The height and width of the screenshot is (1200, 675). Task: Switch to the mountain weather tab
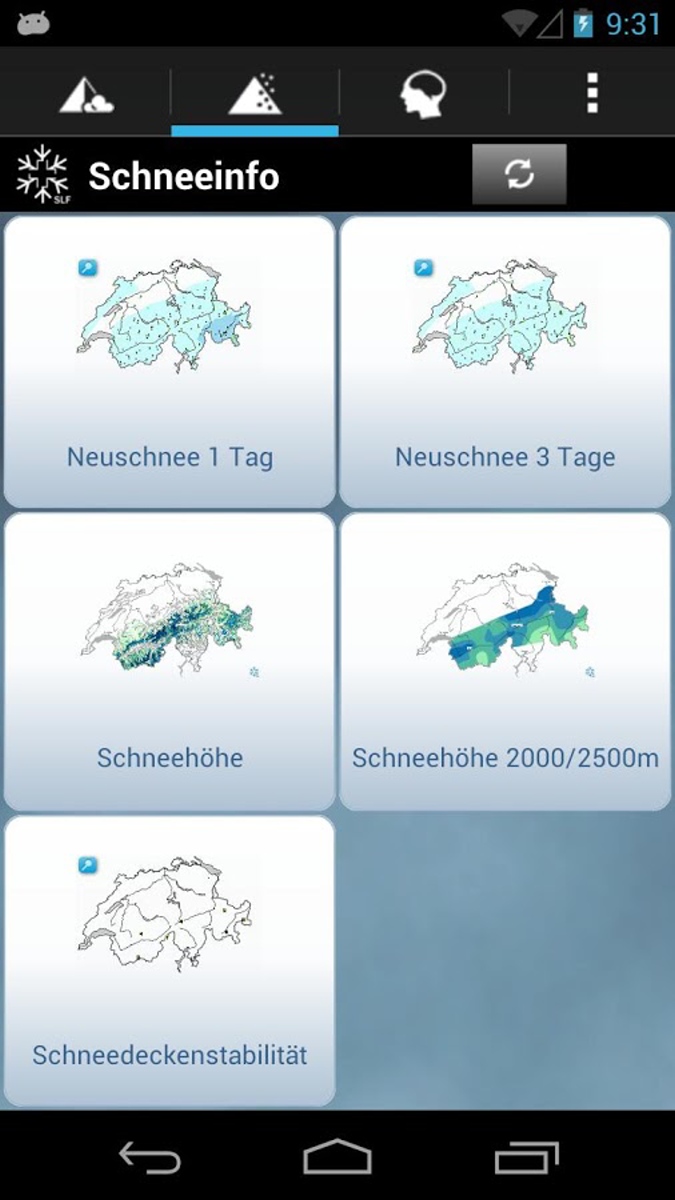click(x=86, y=93)
